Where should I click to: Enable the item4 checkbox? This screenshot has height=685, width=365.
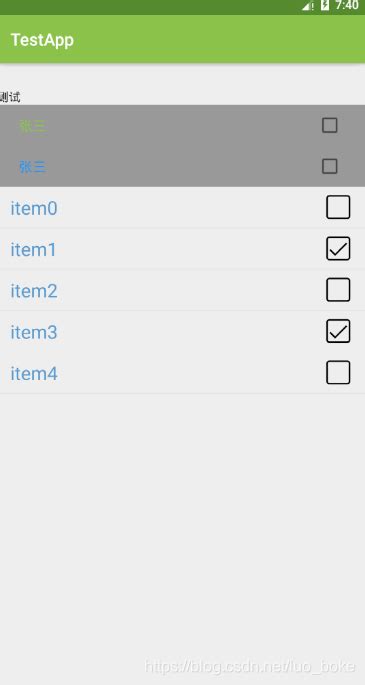click(338, 372)
